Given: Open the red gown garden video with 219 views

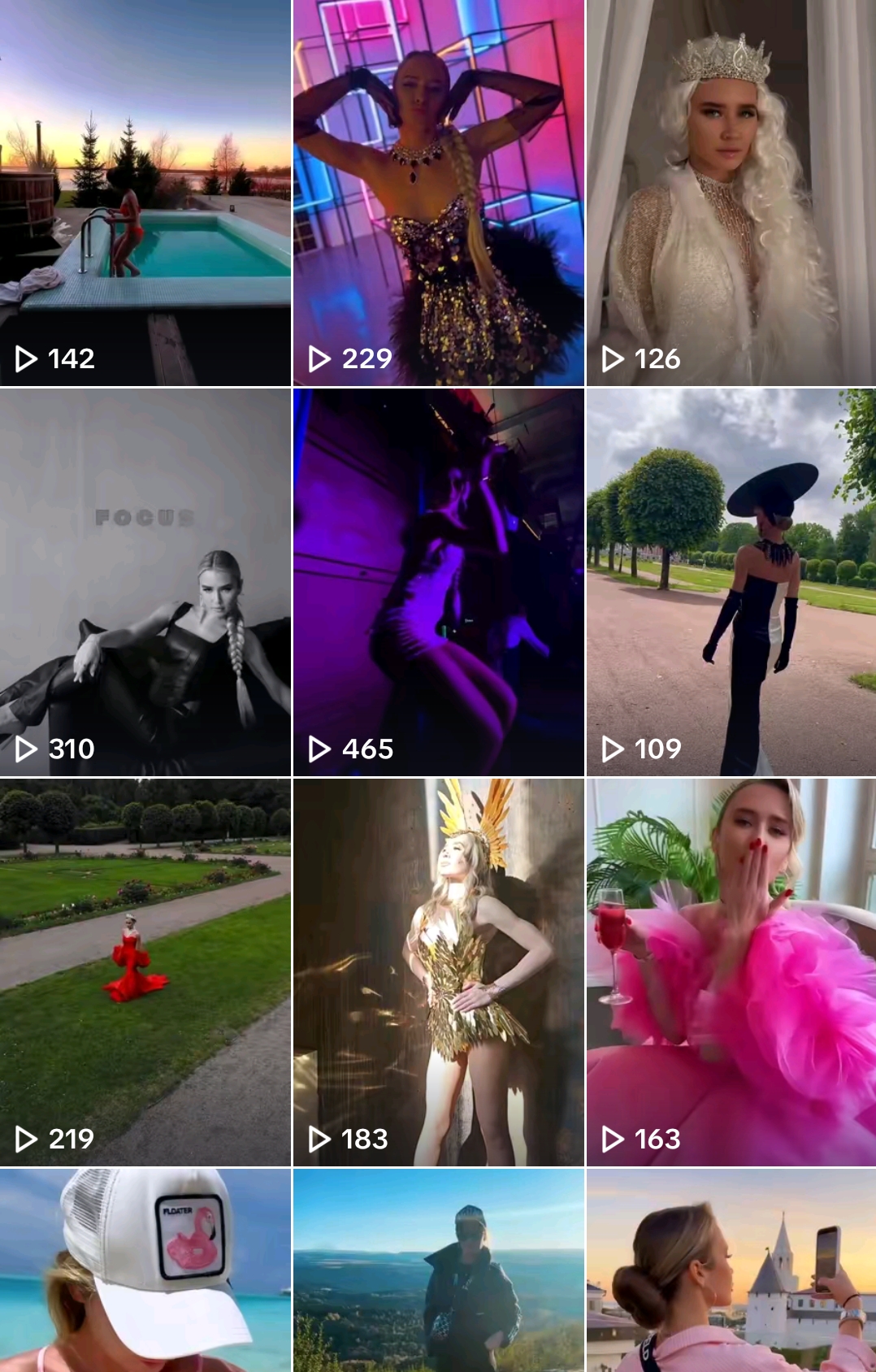Looking at the screenshot, I should point(145,972).
